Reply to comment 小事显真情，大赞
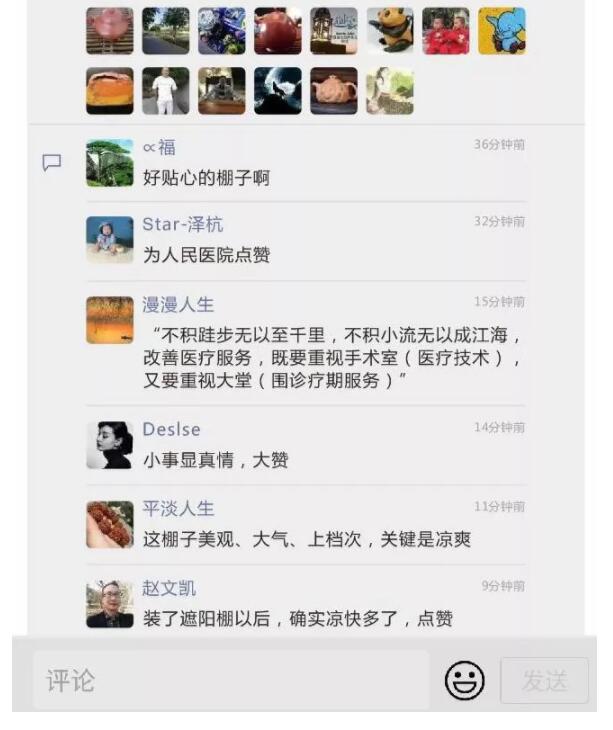The width and height of the screenshot is (613, 730). pyautogui.click(x=215, y=460)
